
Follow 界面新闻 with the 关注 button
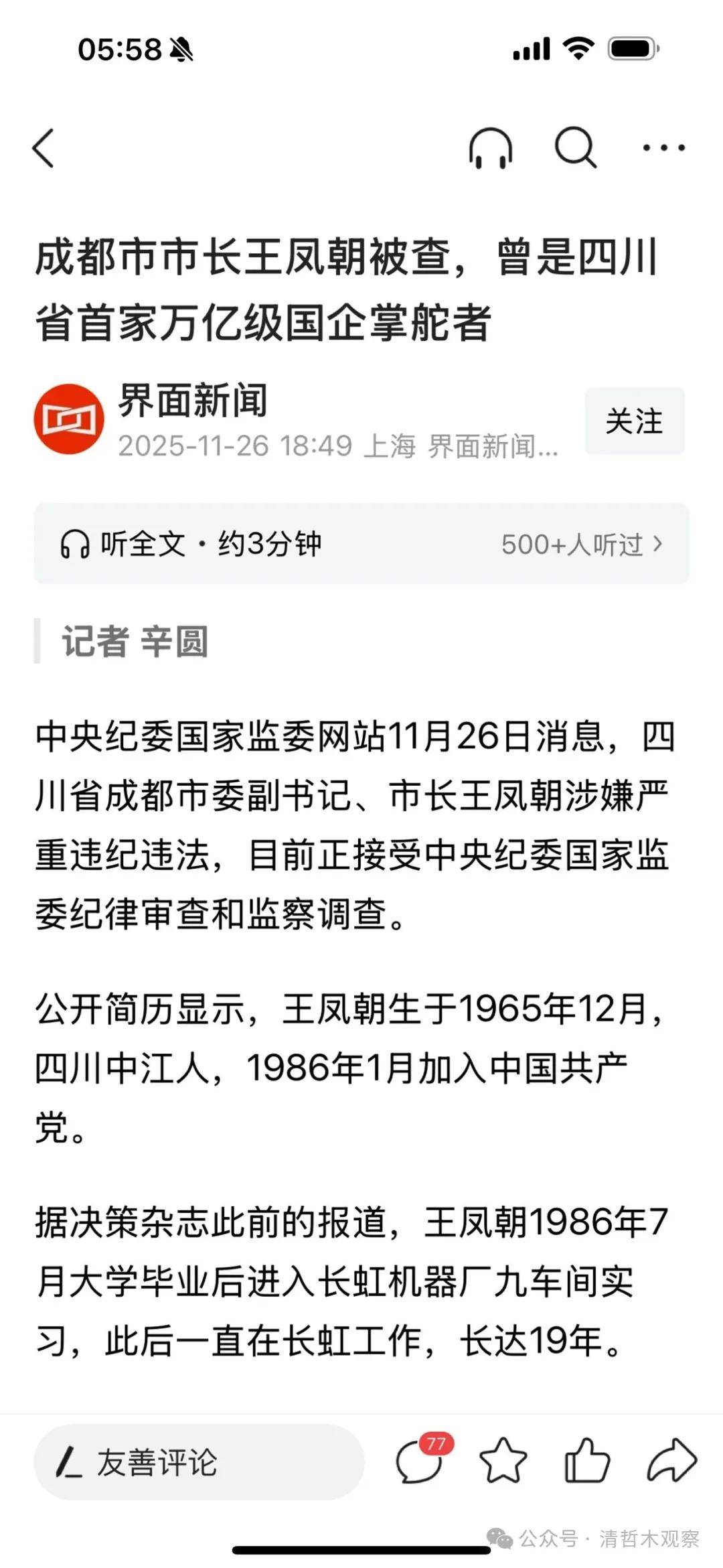pyautogui.click(x=634, y=421)
